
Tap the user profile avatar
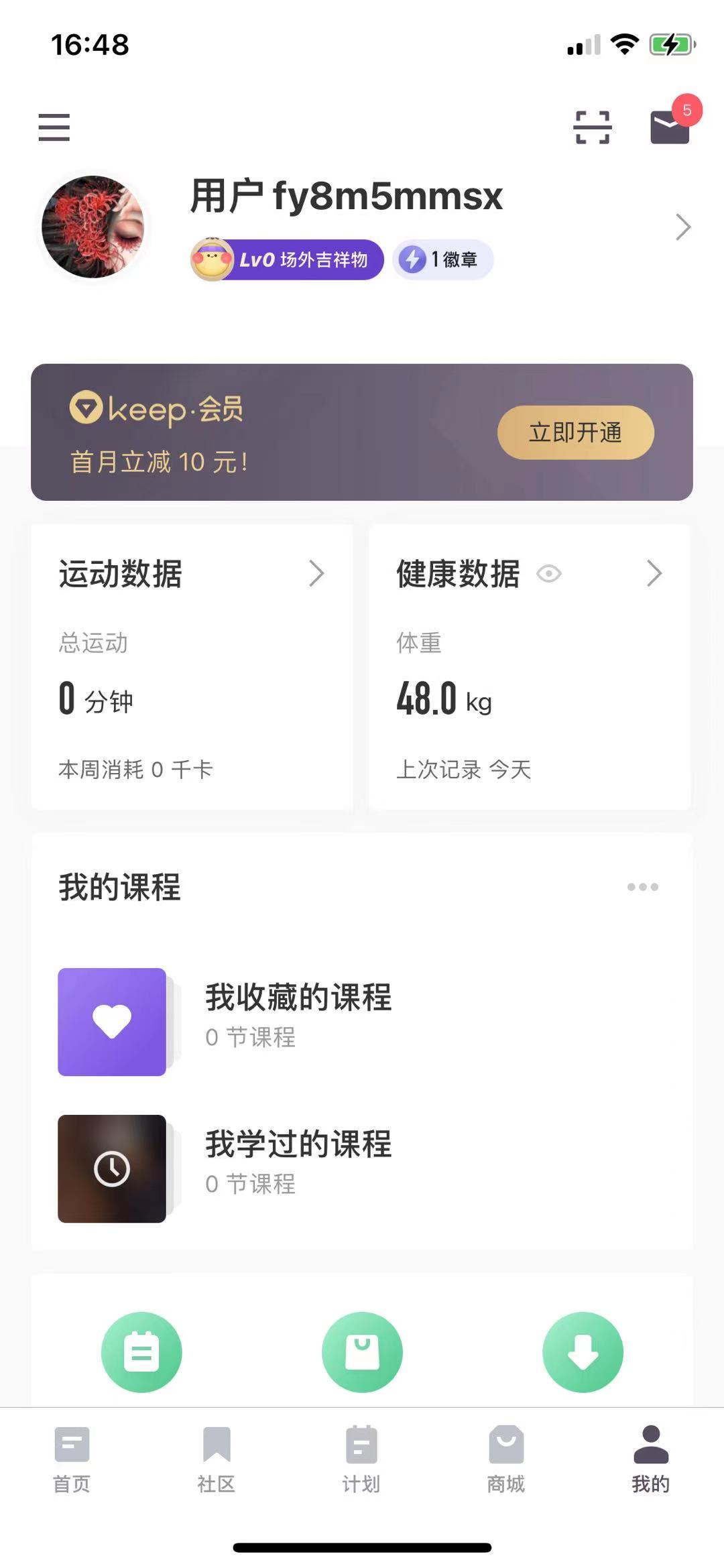tap(93, 227)
